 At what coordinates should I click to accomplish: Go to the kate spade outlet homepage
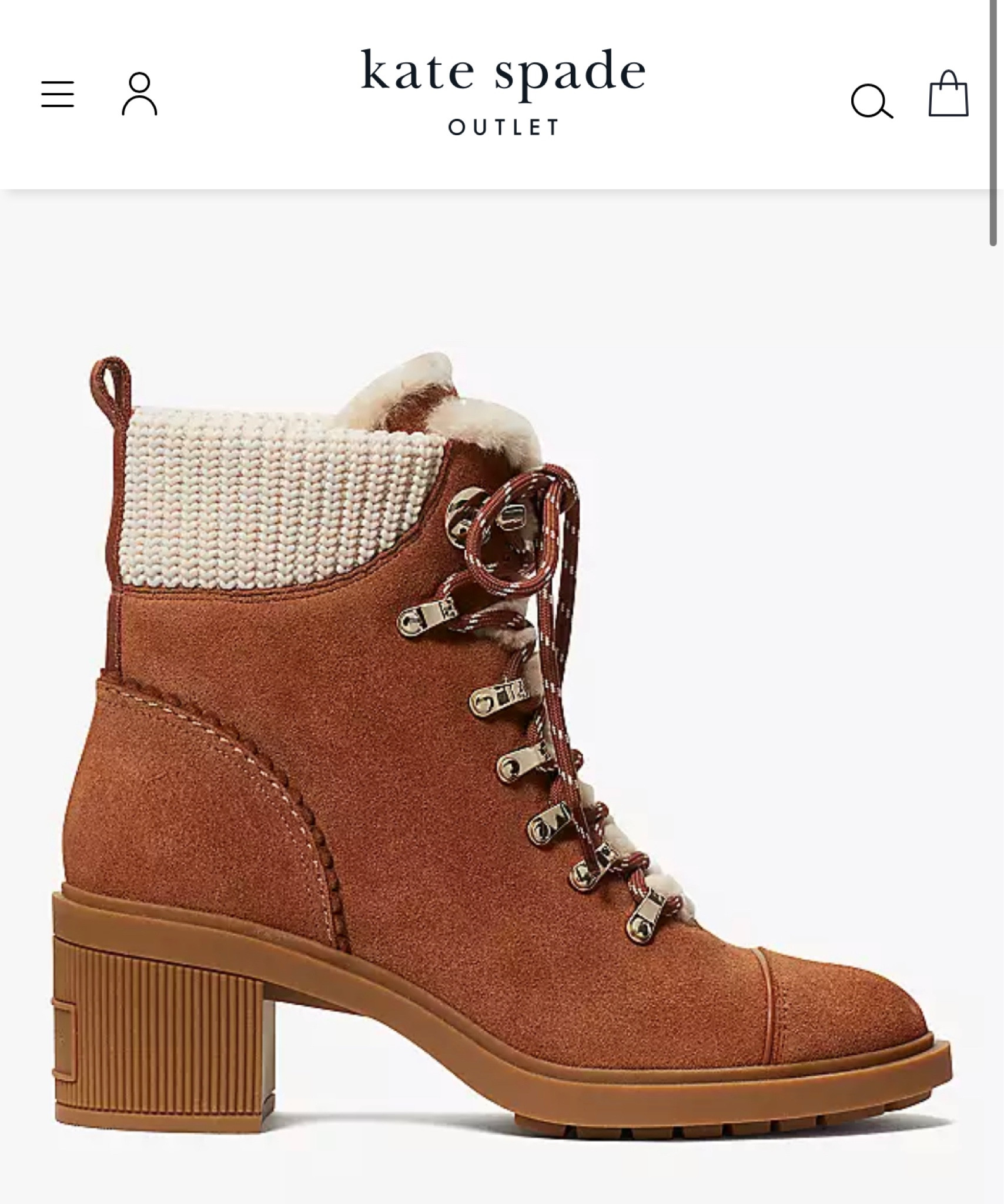(503, 90)
